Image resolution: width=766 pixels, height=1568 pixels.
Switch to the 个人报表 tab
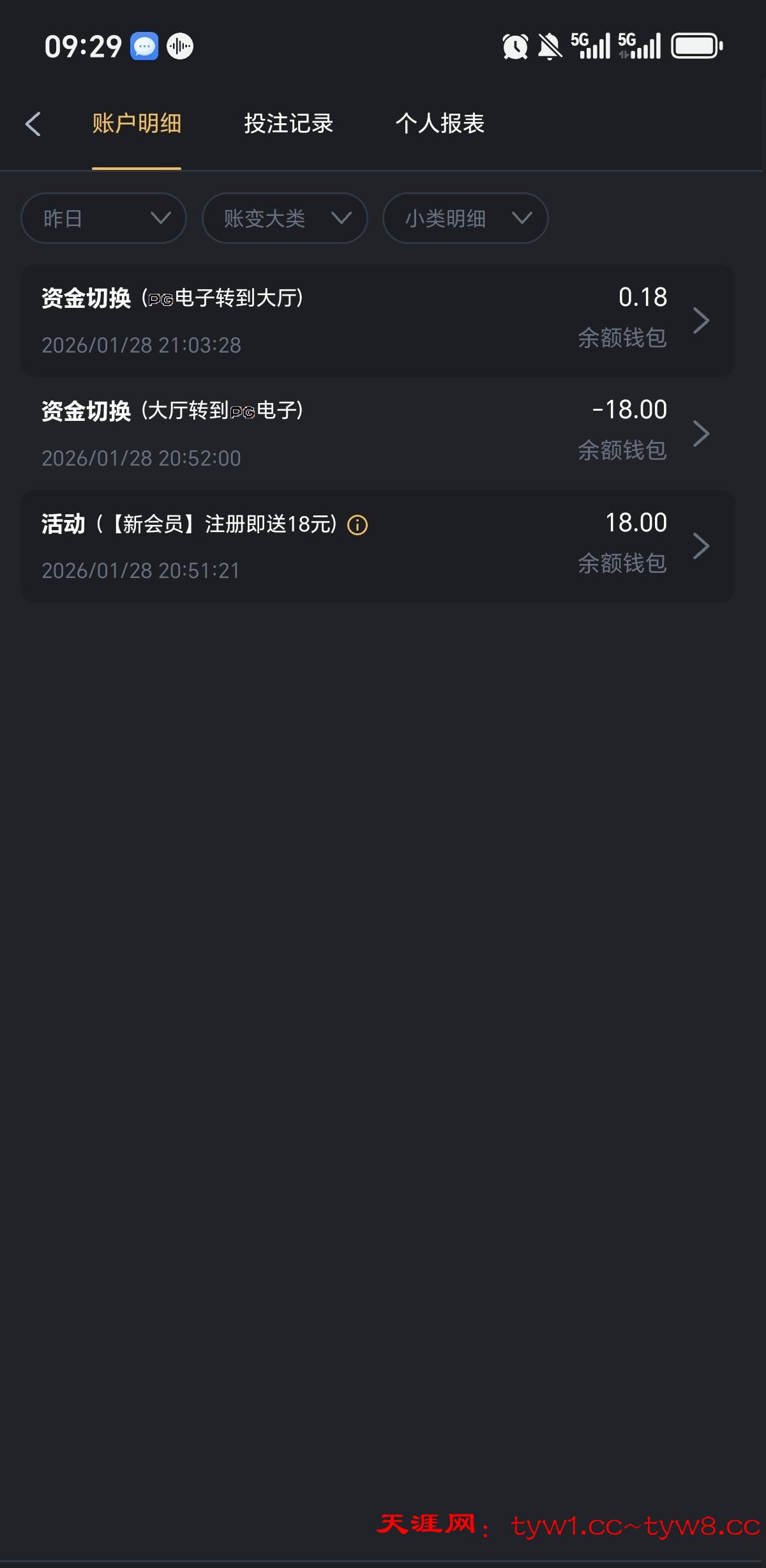440,124
